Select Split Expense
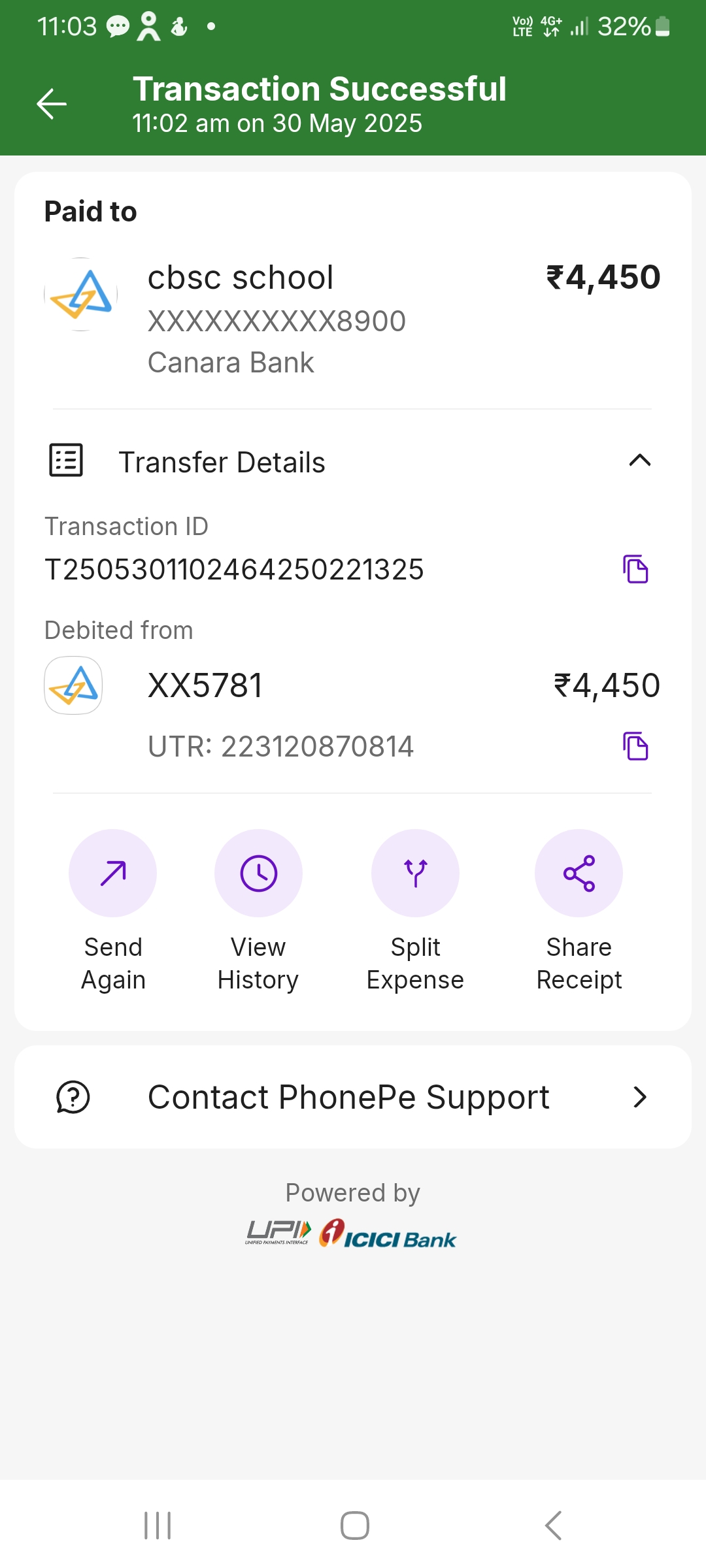706x1568 pixels. point(415,911)
